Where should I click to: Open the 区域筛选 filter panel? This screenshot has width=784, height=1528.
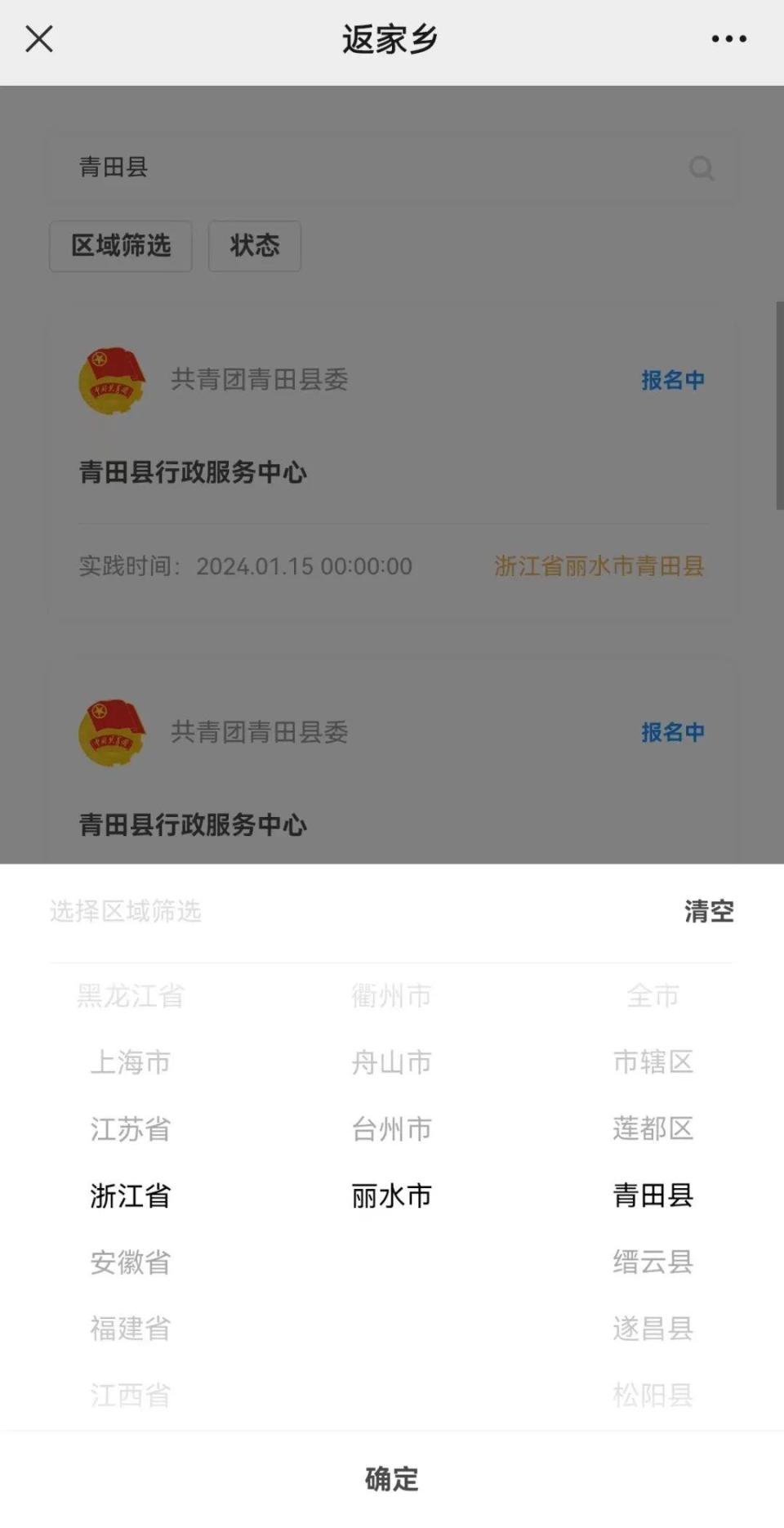[x=120, y=246]
